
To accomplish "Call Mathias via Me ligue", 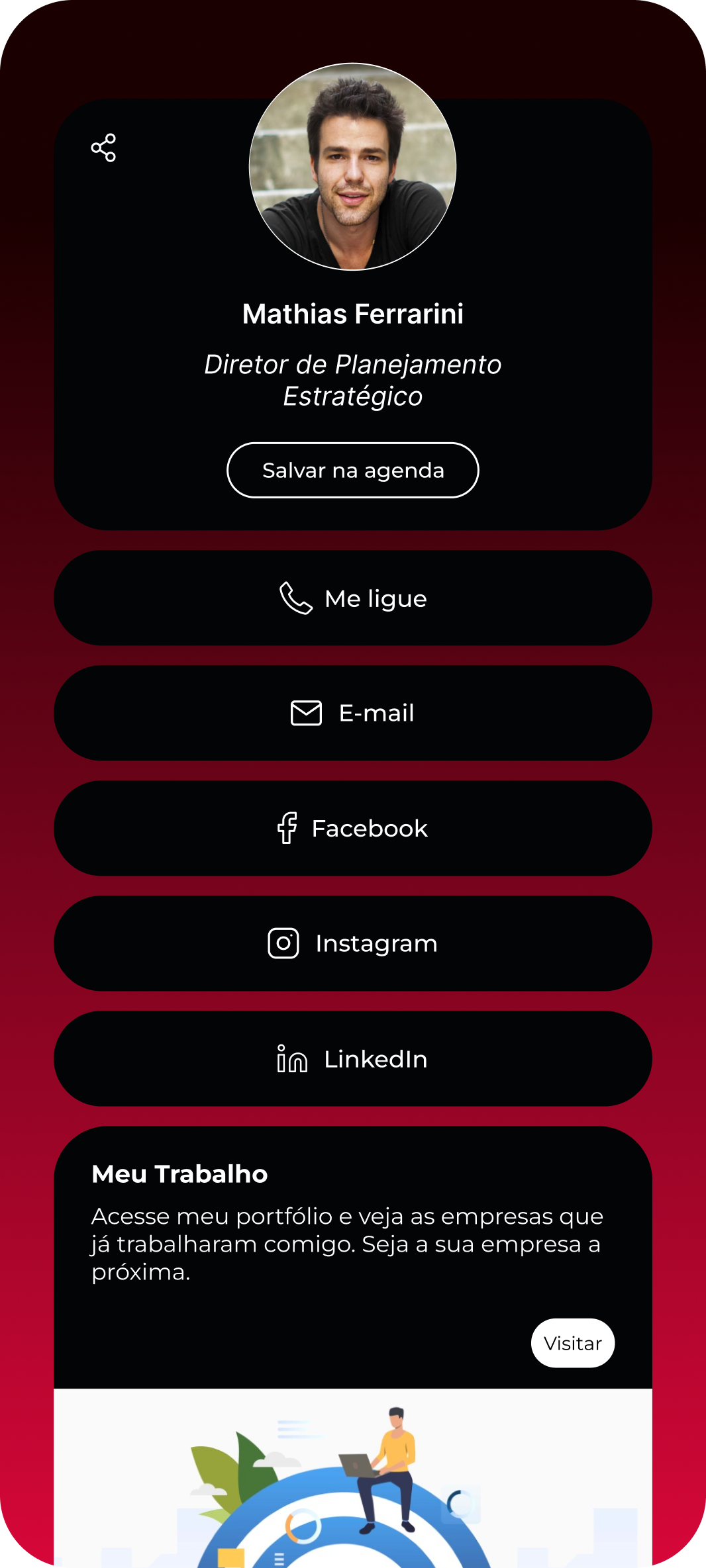I will (x=352, y=598).
